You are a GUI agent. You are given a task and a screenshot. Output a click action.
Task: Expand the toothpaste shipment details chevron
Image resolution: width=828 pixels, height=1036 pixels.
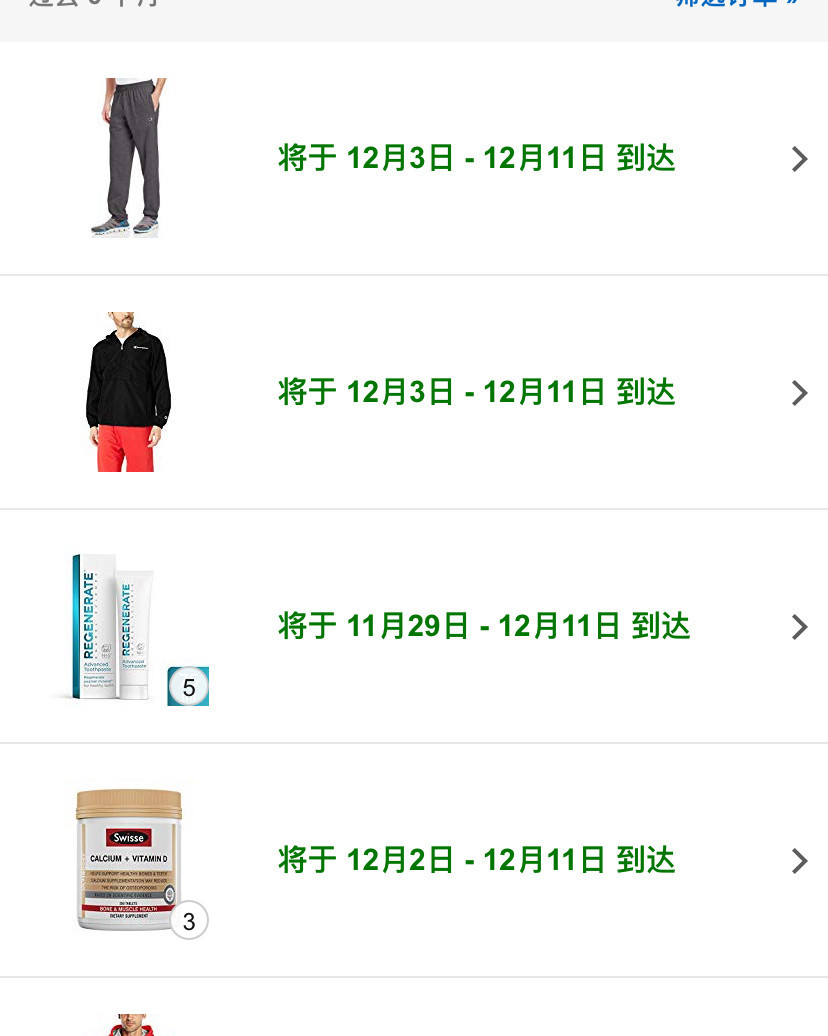click(x=798, y=626)
